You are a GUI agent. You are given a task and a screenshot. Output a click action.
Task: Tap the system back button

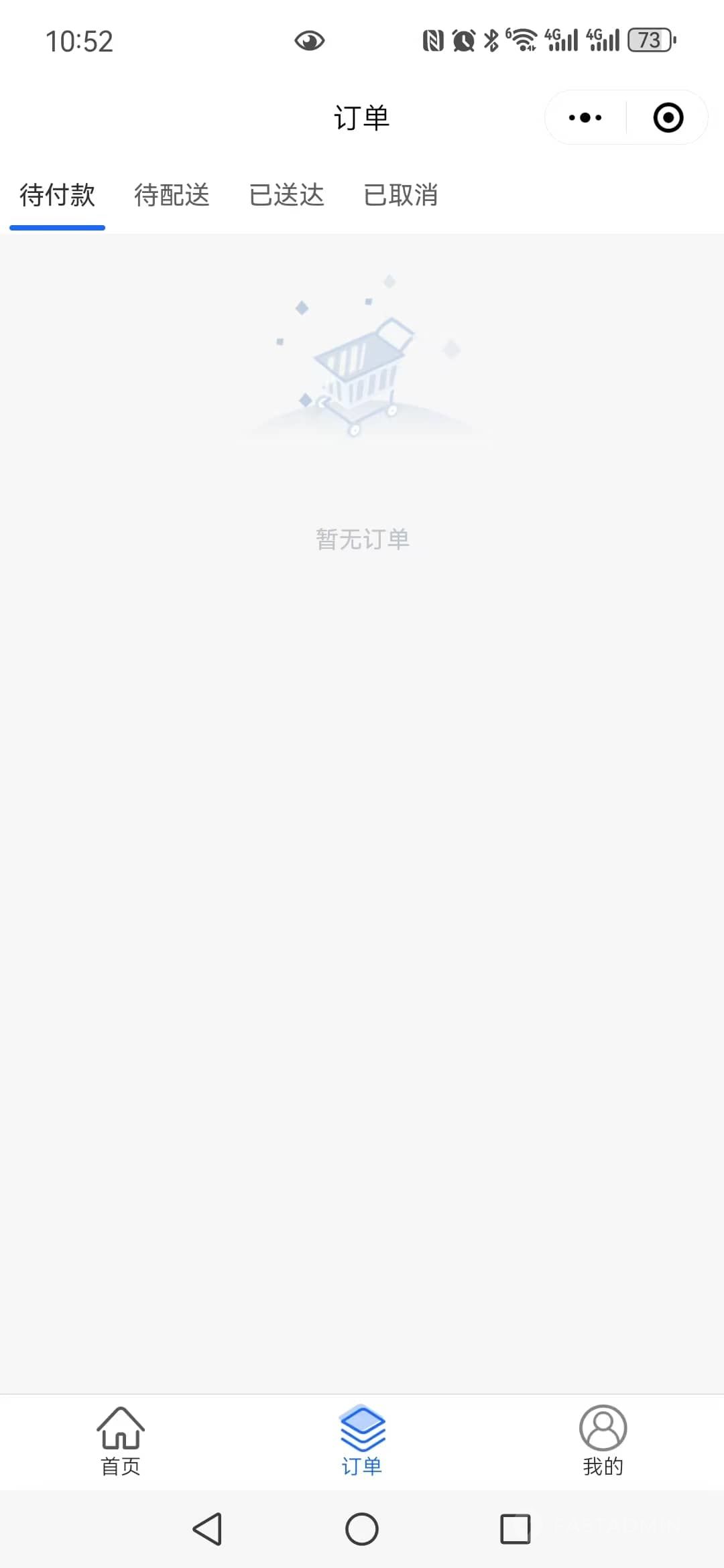208,1529
